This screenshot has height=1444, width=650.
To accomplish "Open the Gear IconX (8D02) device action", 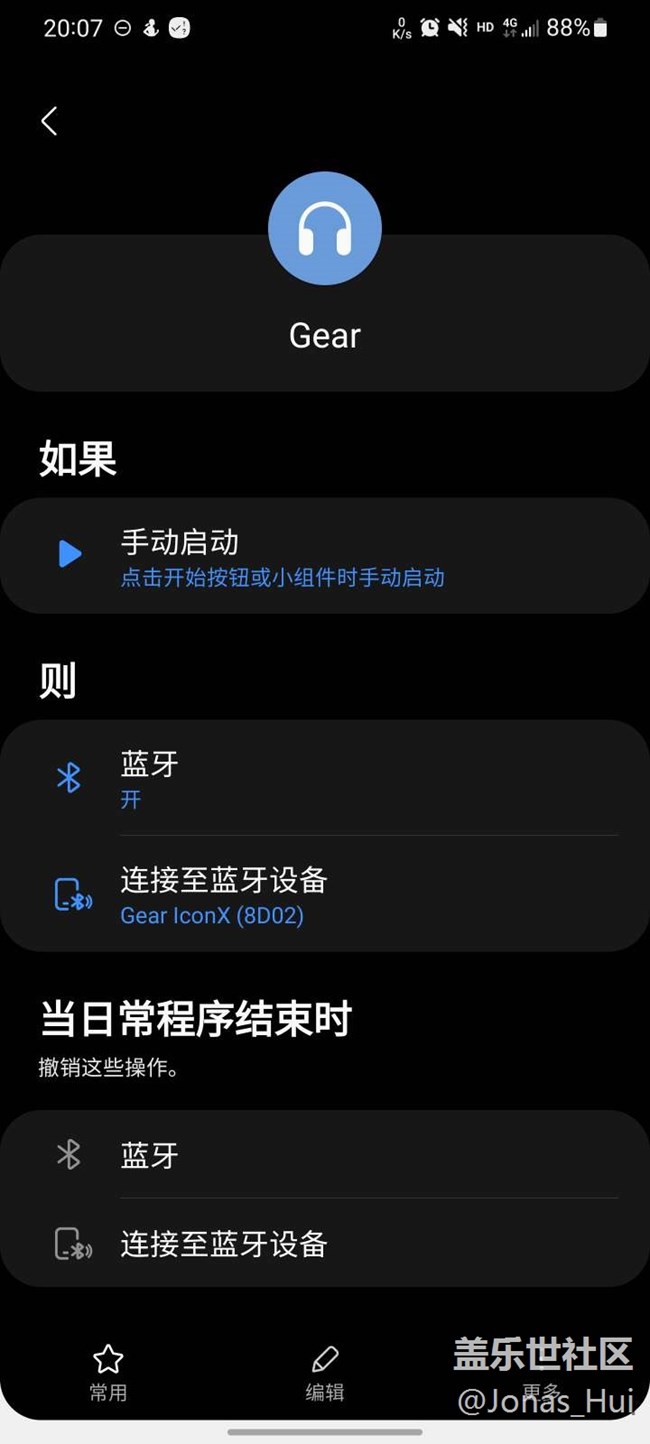I will pyautogui.click(x=325, y=893).
